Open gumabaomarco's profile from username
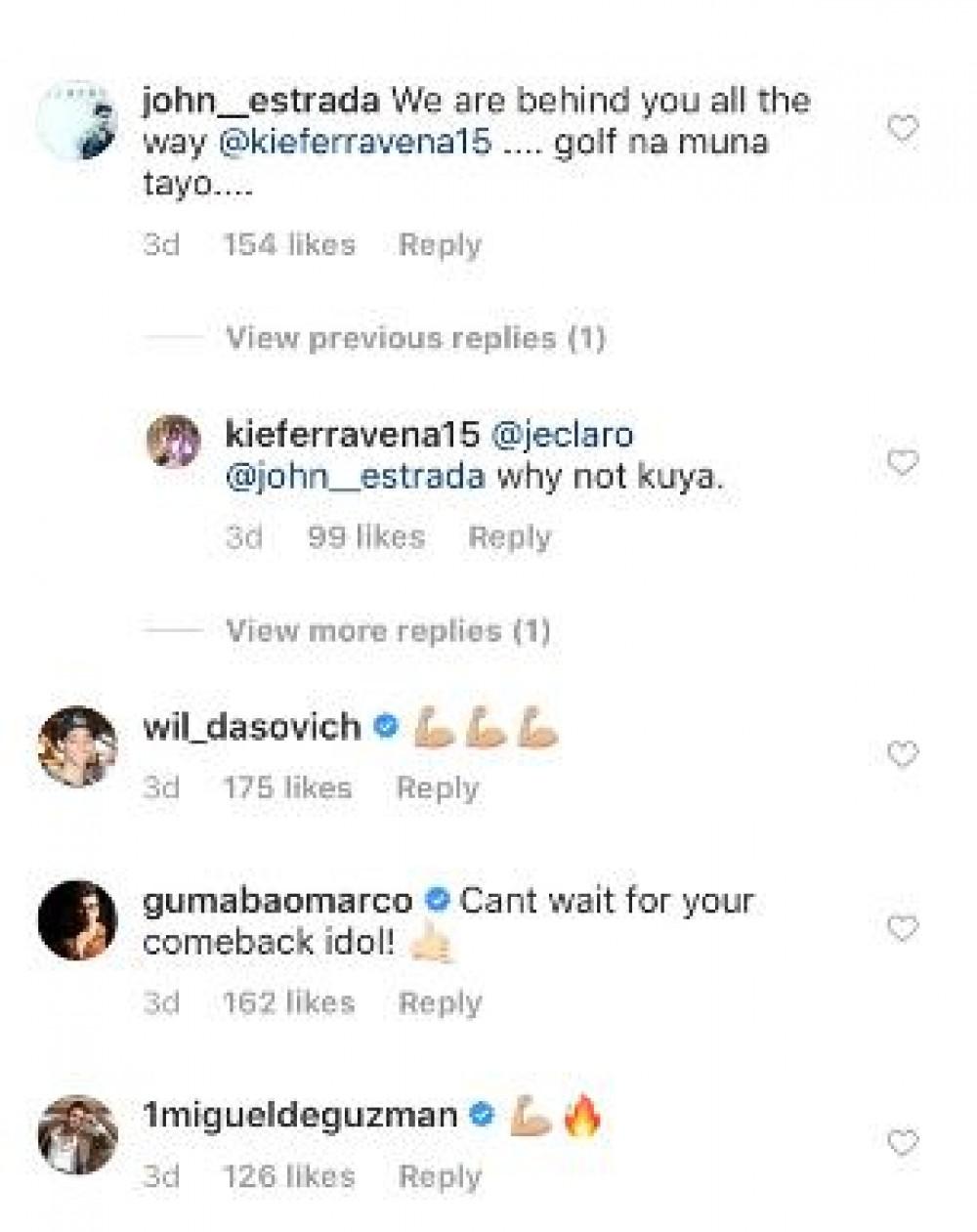Screen dimensions: 977x1232 (281, 901)
